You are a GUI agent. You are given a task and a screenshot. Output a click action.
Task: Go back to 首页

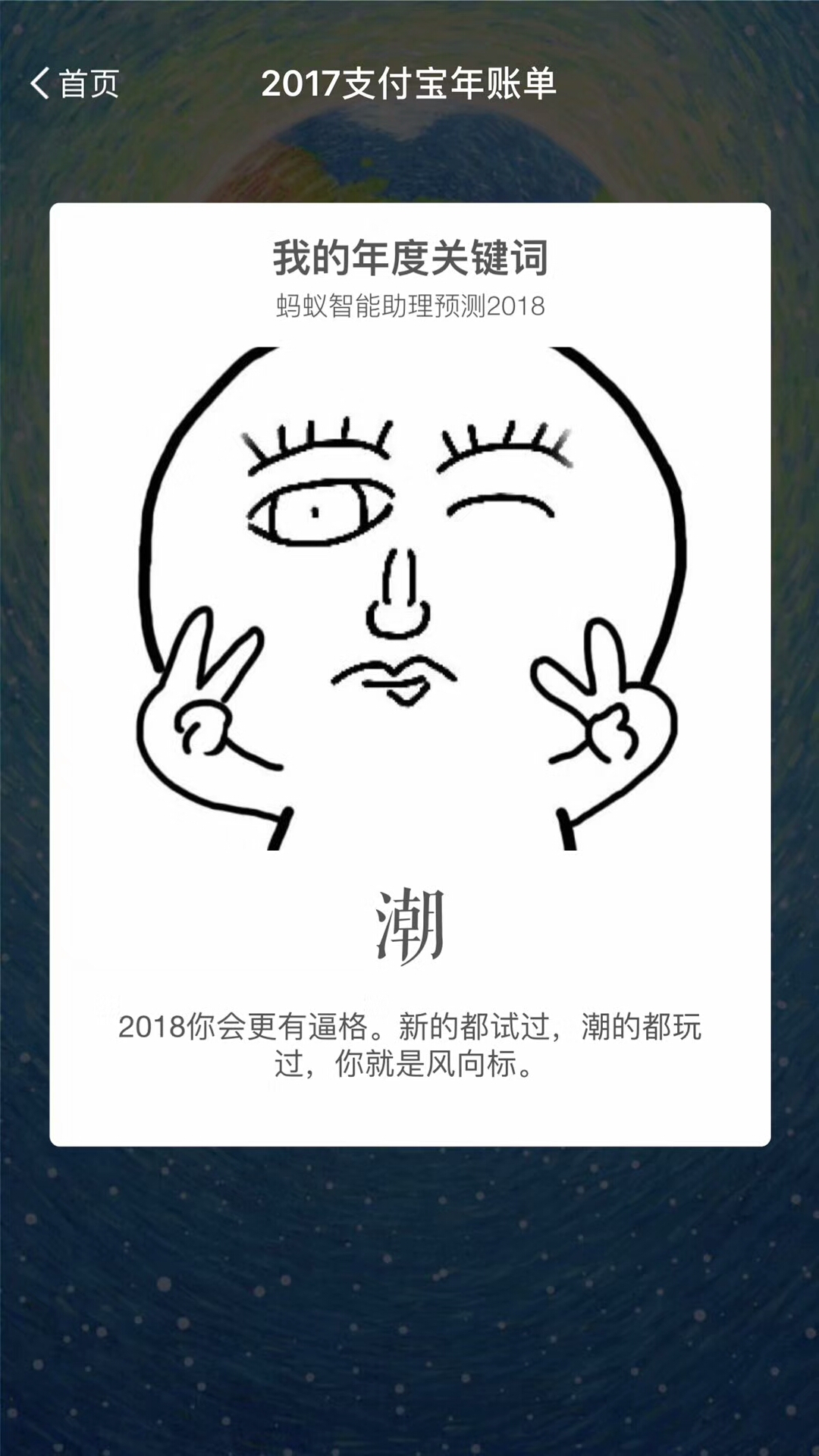(74, 83)
